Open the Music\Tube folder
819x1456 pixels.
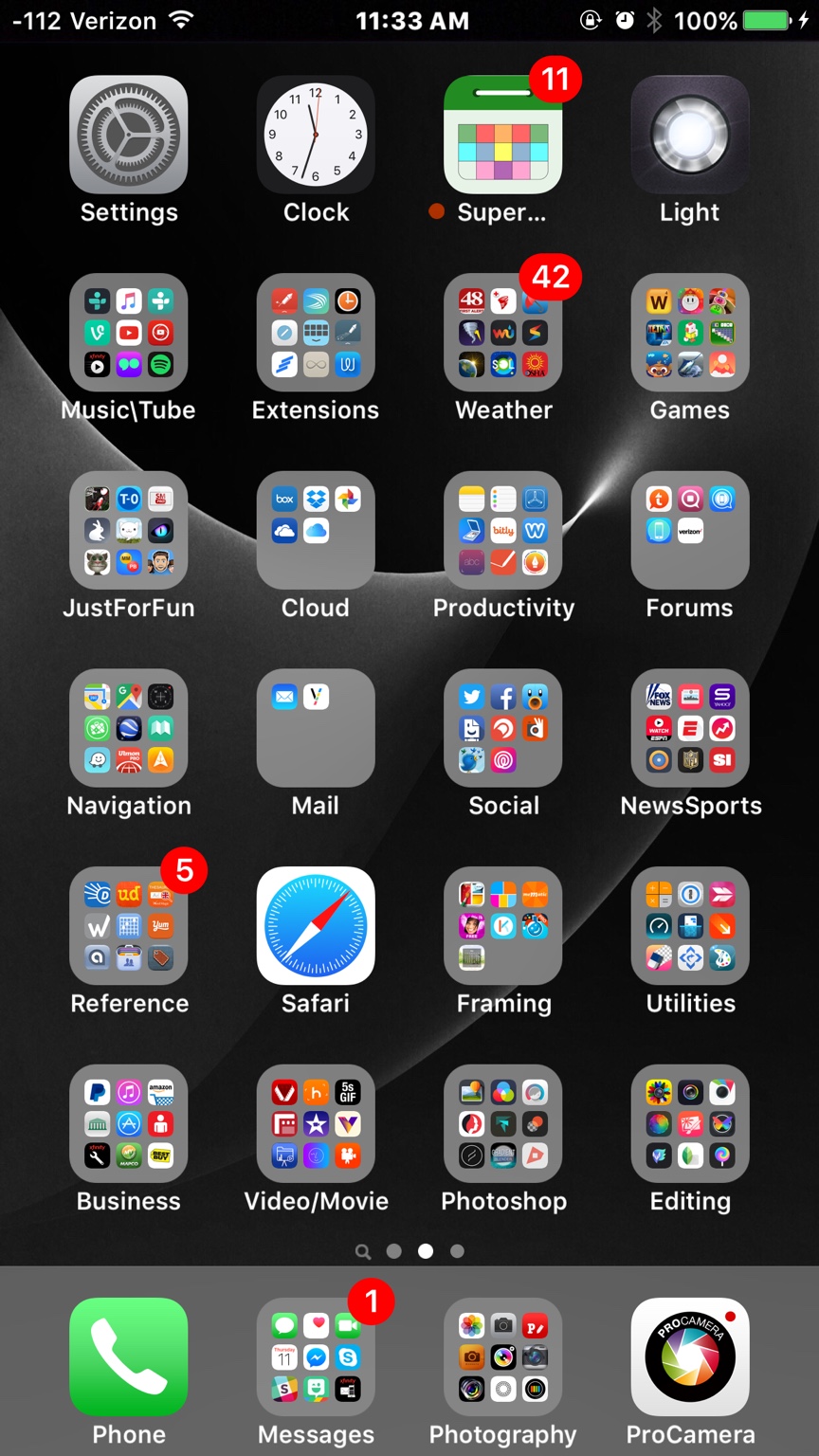point(129,333)
